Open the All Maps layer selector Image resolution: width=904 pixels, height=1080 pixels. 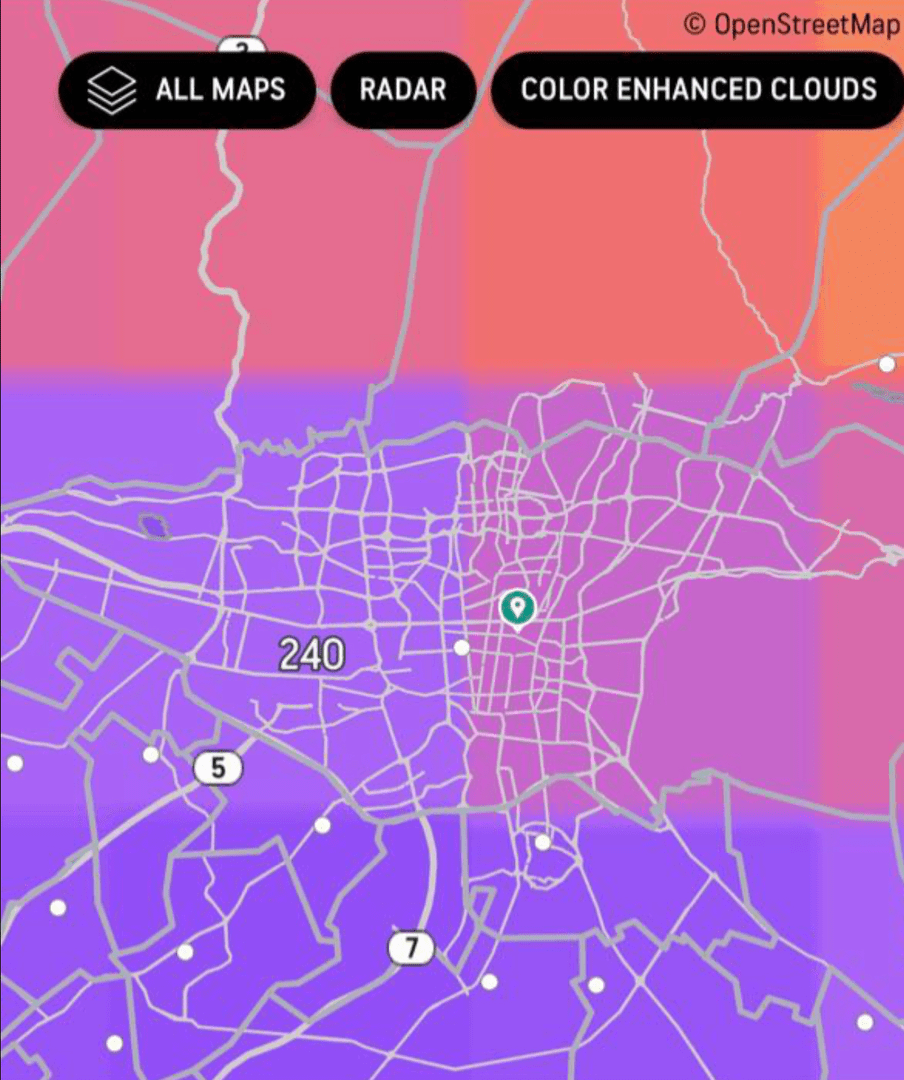[187, 89]
